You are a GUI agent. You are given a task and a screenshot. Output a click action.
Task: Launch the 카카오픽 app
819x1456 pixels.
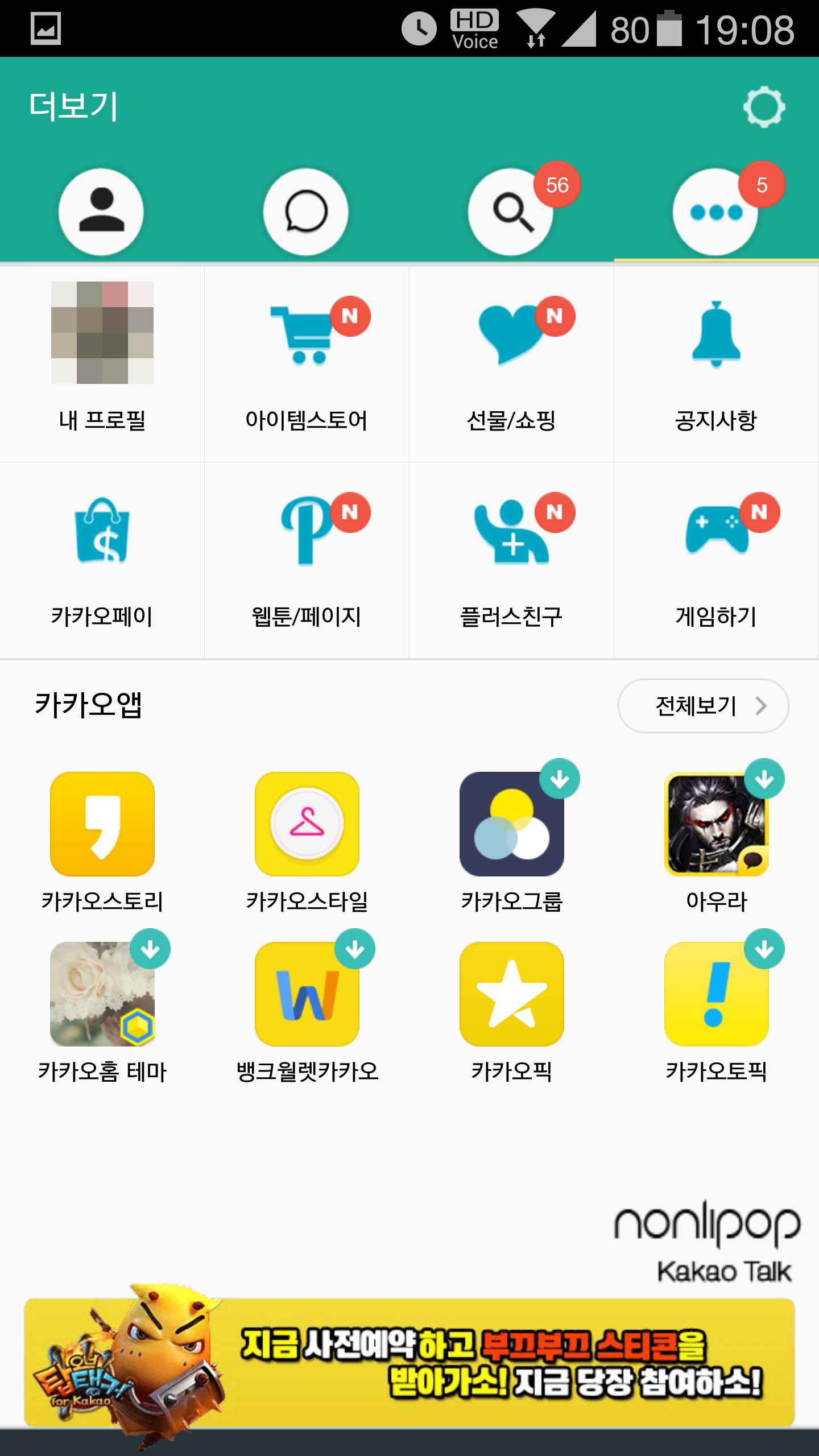512,995
